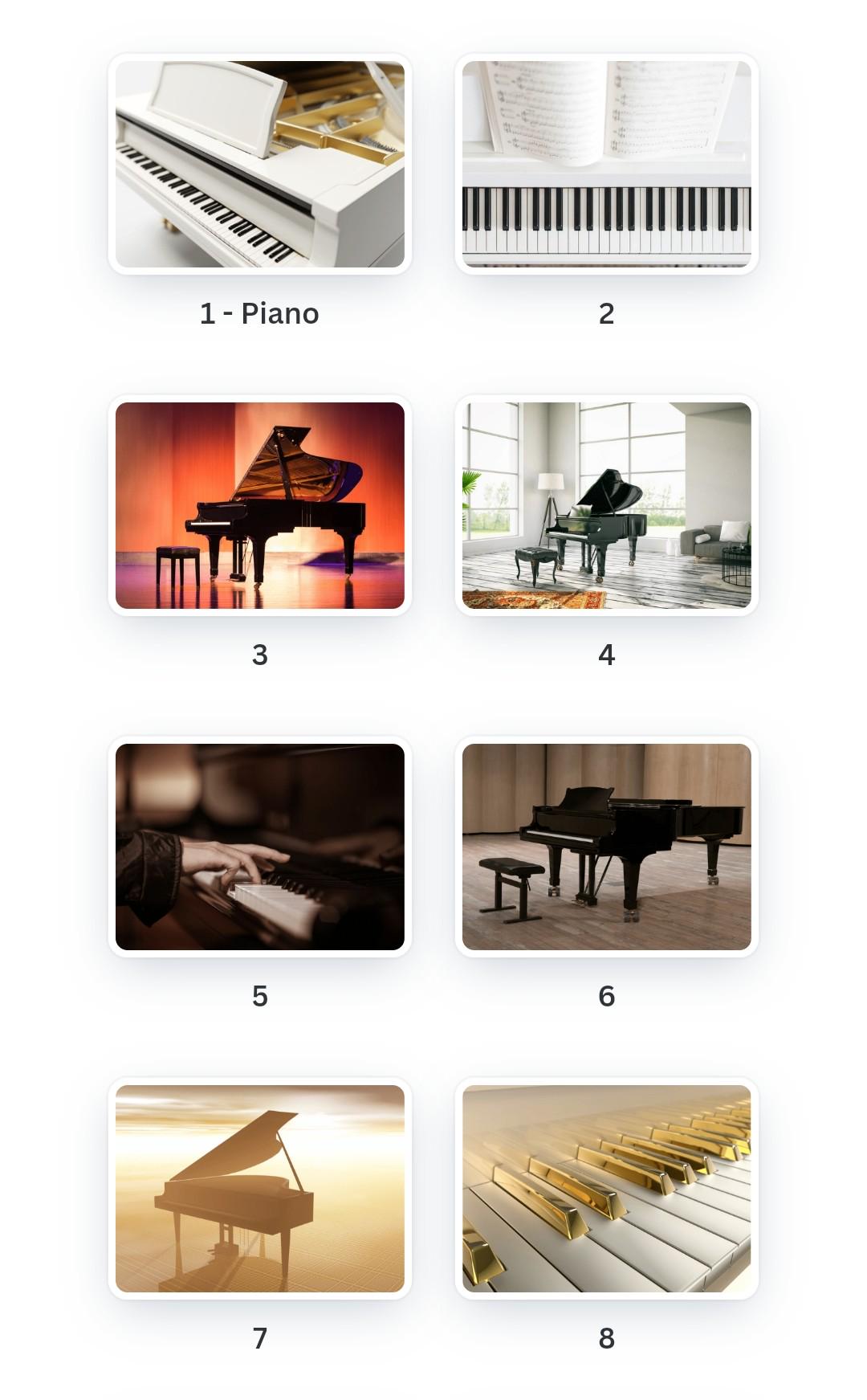
Task: Select page 2 with sheet music
Action: [606, 165]
